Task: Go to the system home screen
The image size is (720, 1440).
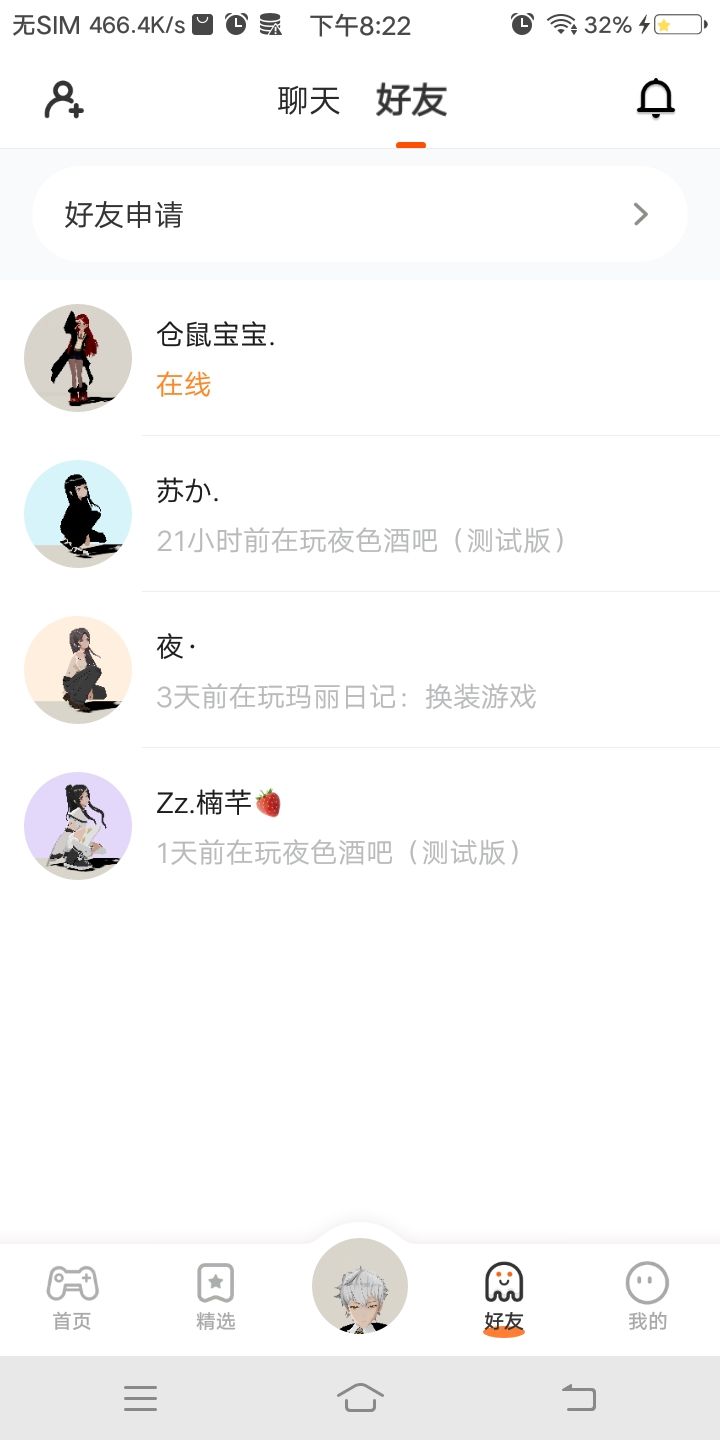Action: click(x=360, y=1397)
